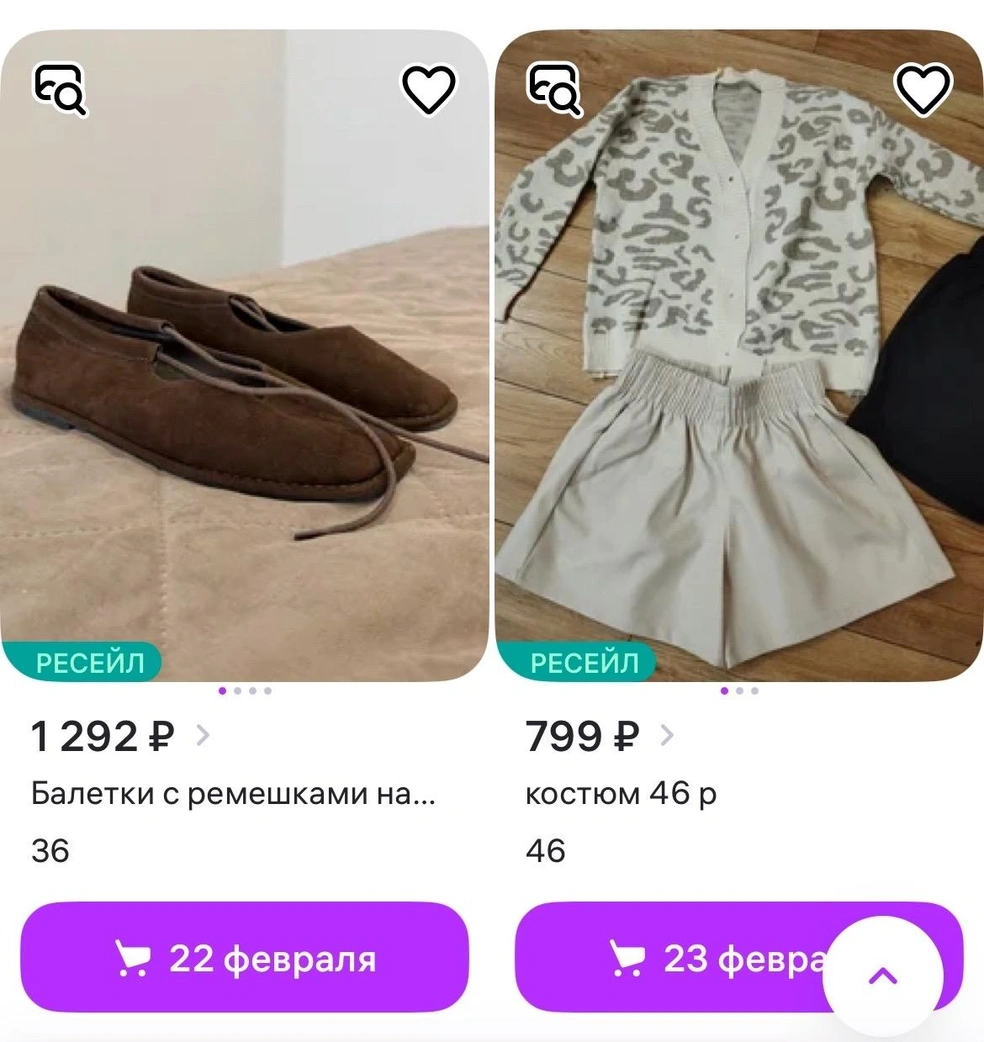Click the cart icon on the 22 февраля button
The width and height of the screenshot is (984, 1042).
(133, 957)
